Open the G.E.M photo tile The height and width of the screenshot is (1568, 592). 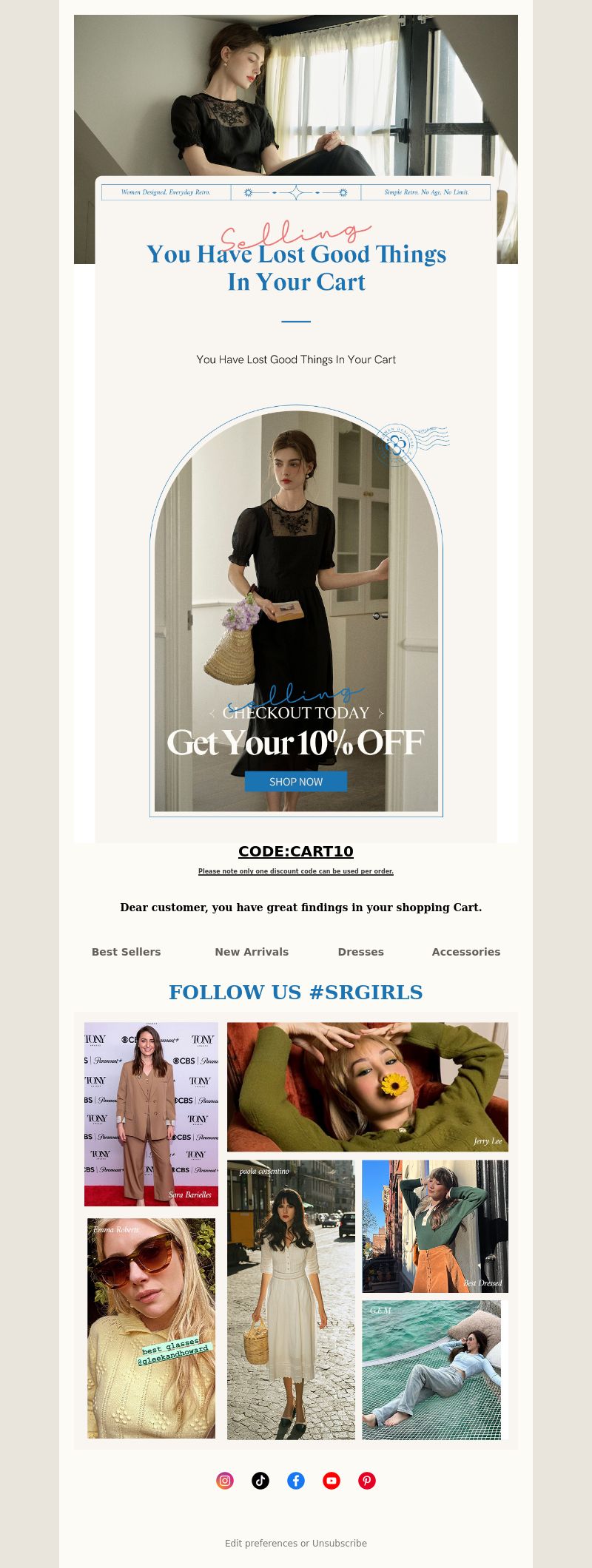coord(431,1370)
